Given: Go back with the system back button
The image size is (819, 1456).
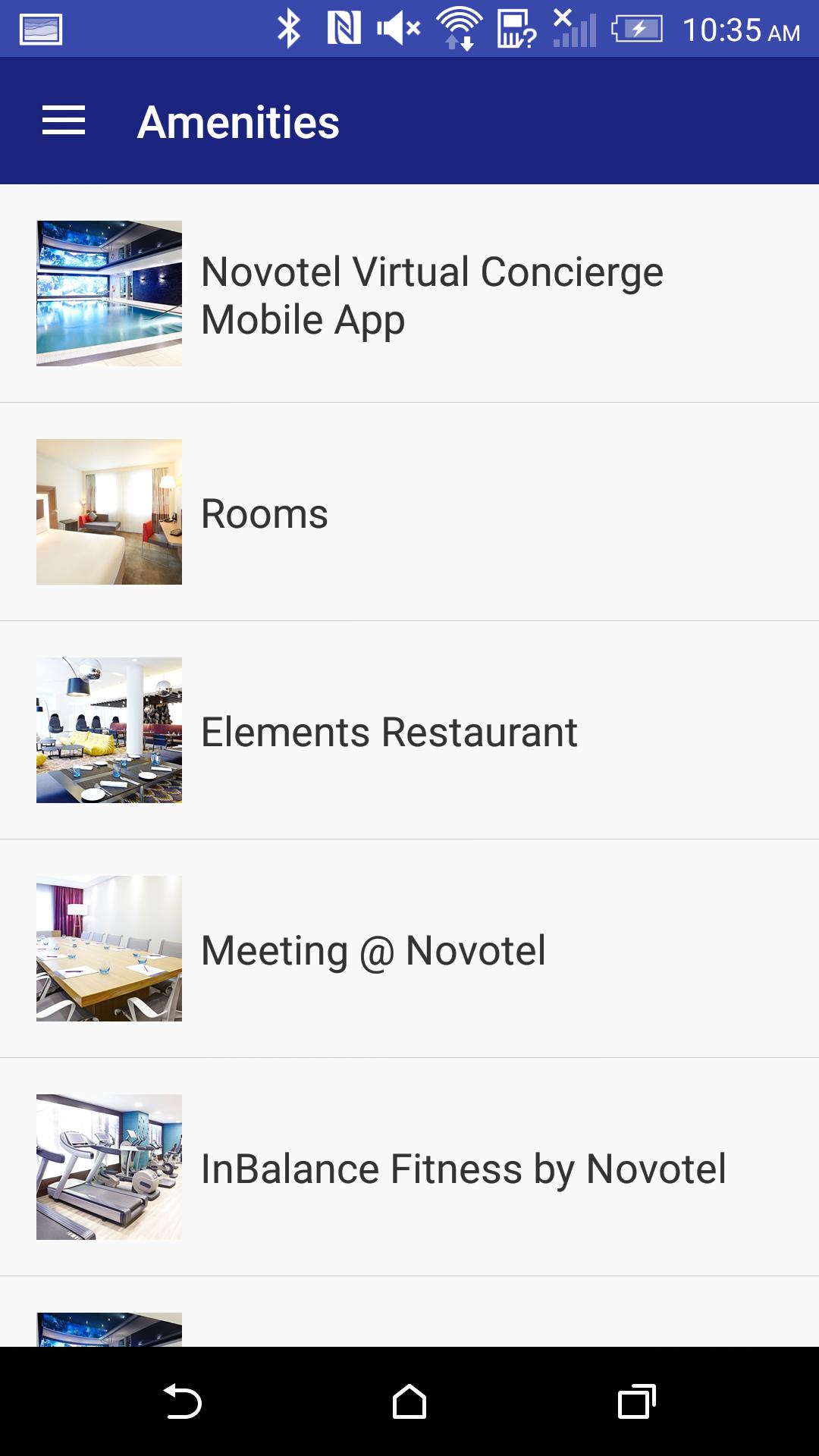Looking at the screenshot, I should click(182, 1401).
